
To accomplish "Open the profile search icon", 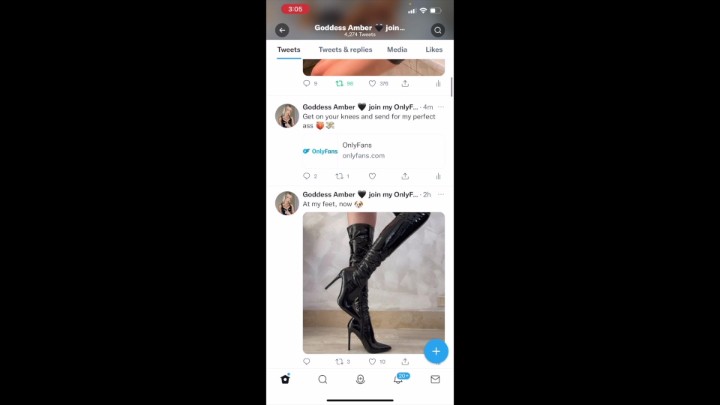I will [x=437, y=30].
